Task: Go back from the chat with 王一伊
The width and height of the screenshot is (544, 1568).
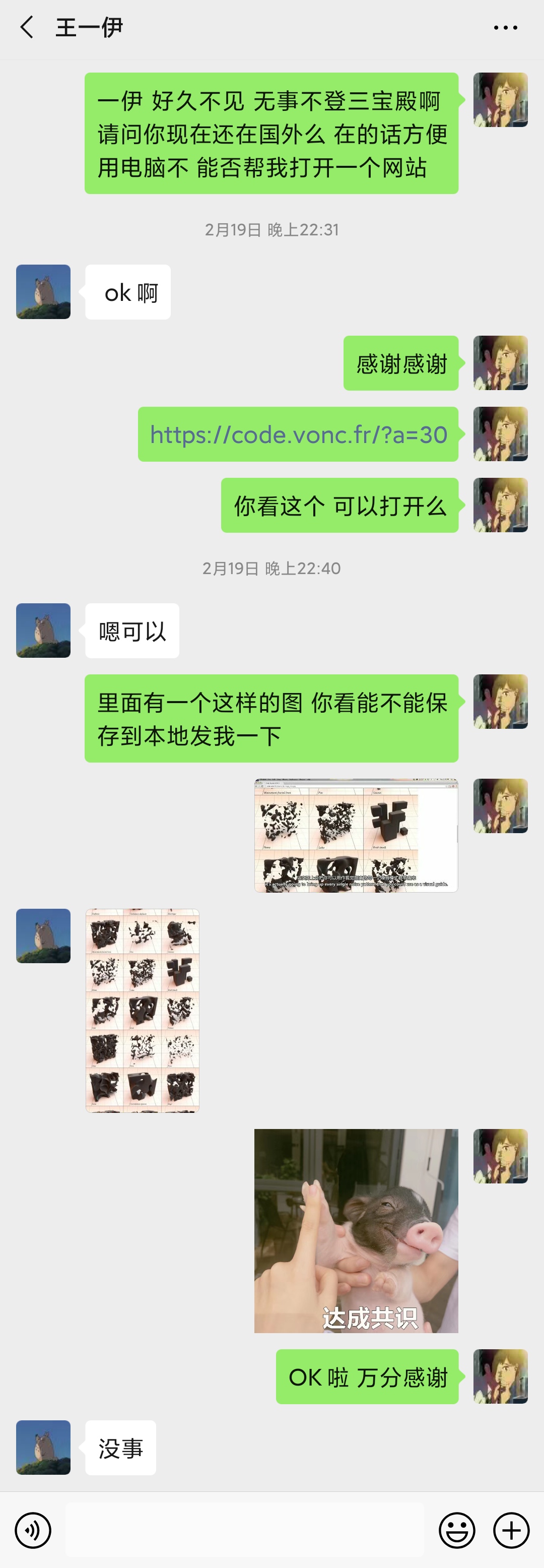Action: 27,27
